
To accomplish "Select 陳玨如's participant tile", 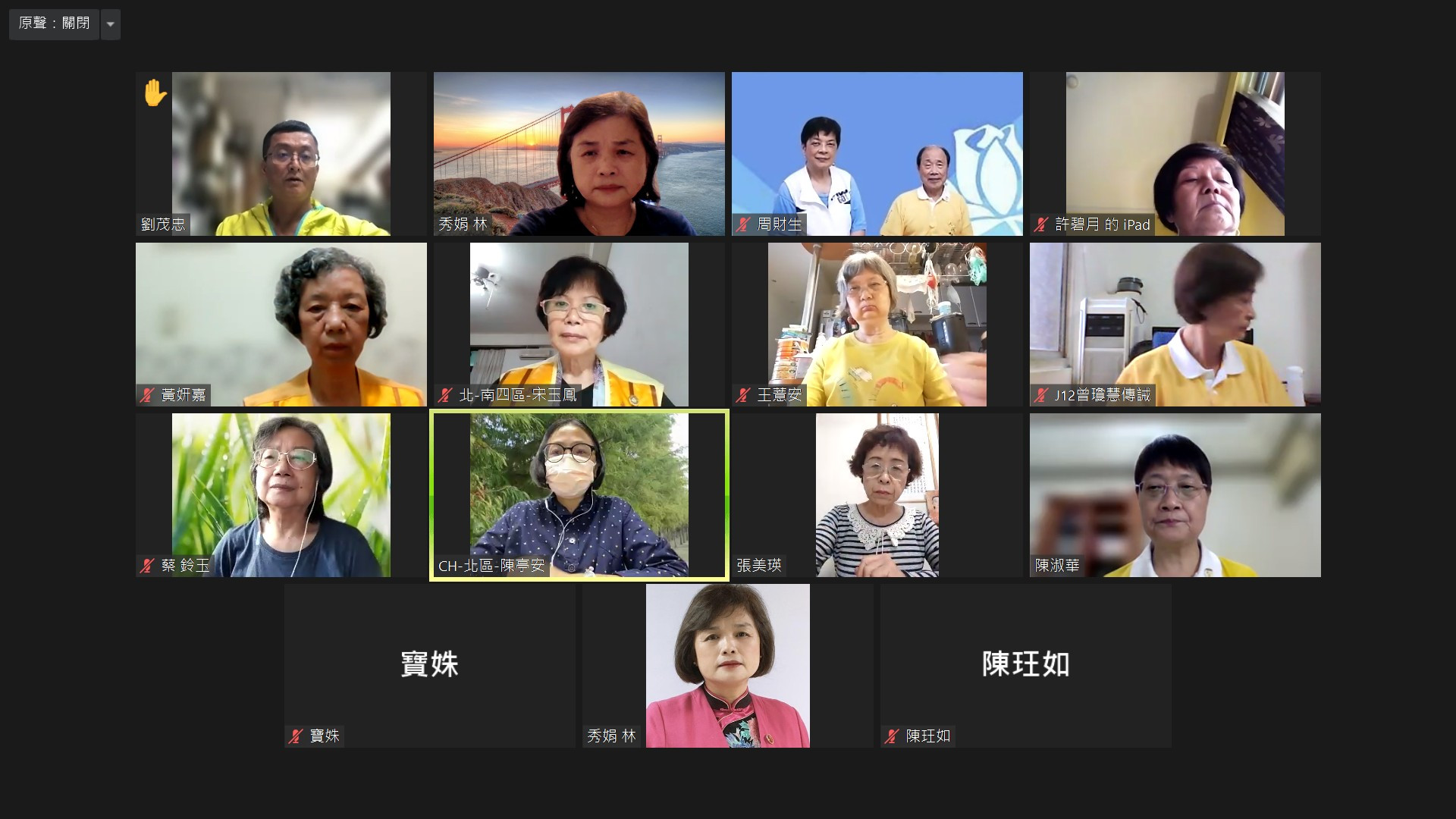I will (1025, 666).
